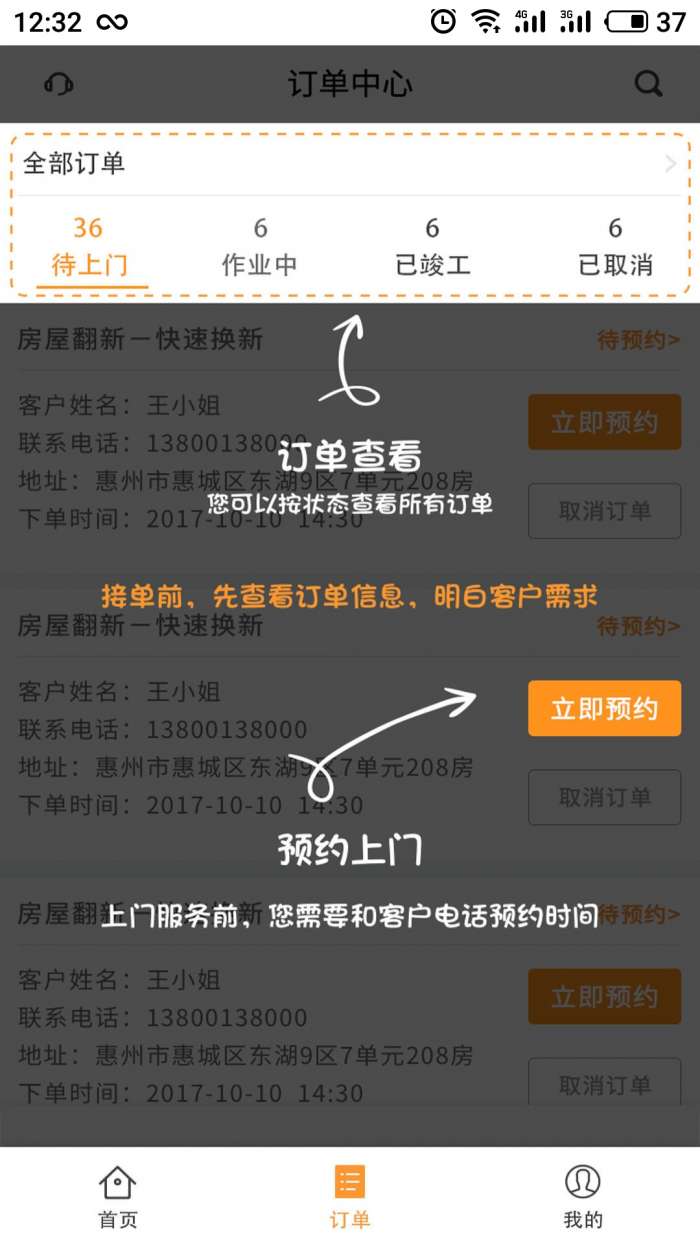700x1244 pixels.
Task: Switch to the 已取消 tab
Action: (x=615, y=247)
